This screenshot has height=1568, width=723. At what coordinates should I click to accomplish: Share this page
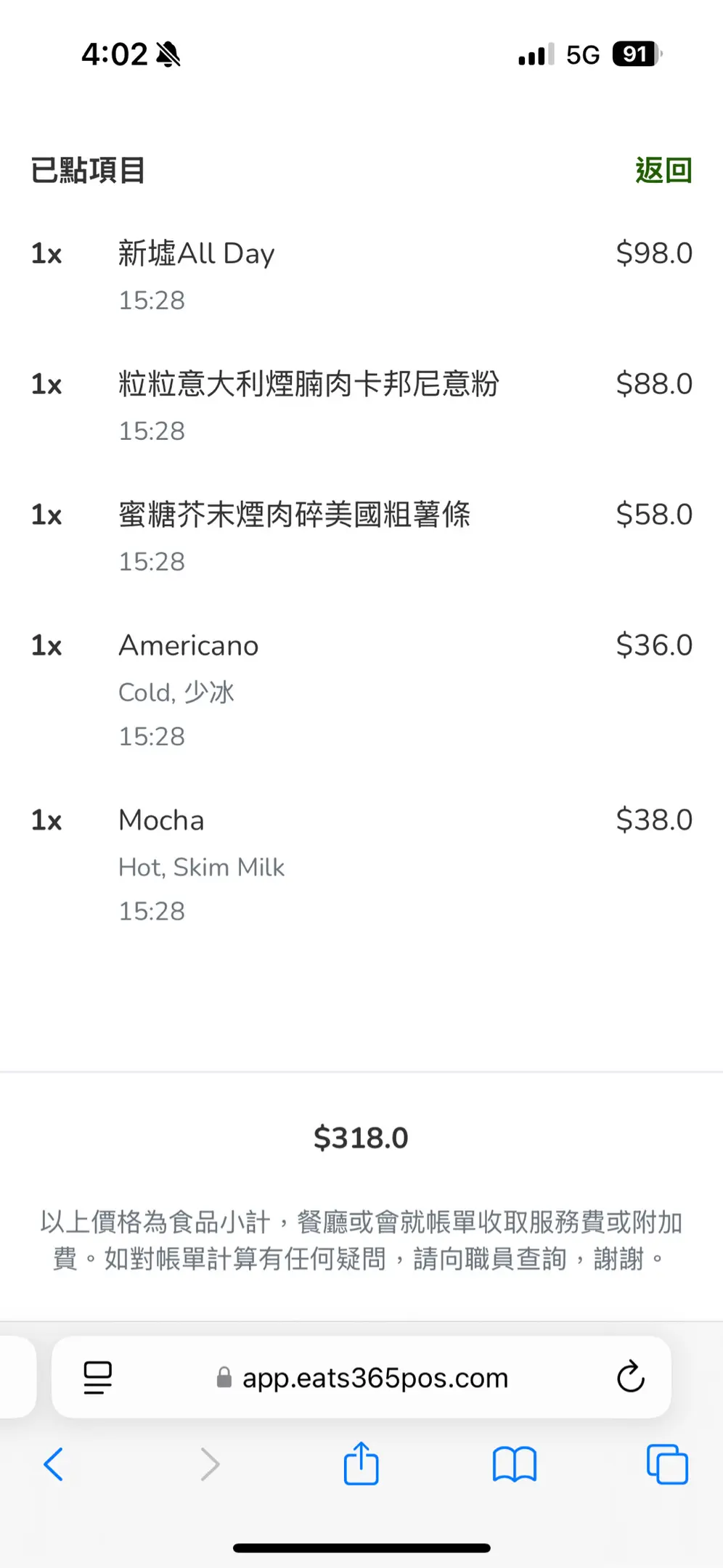click(361, 1462)
